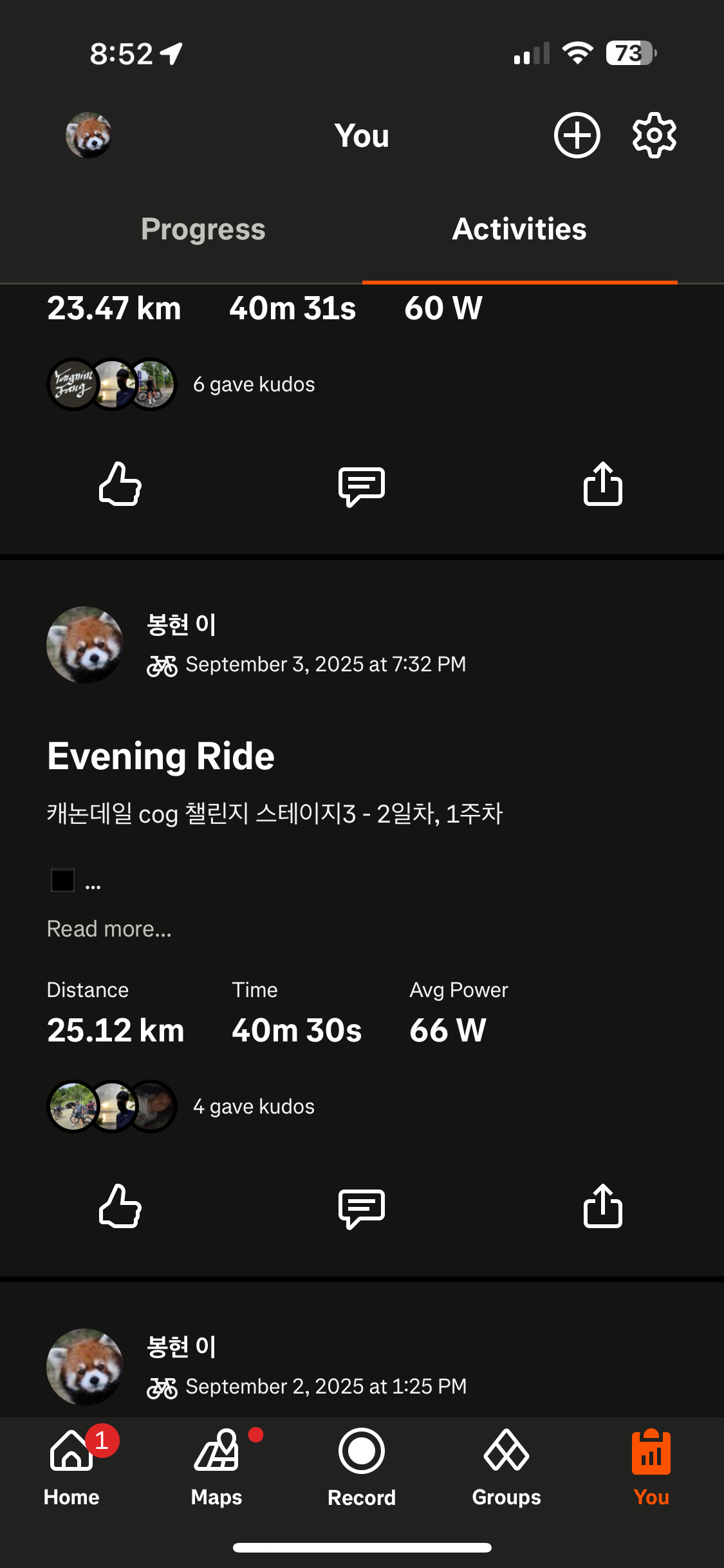This screenshot has height=1568, width=724.
Task: Tap the plus icon to add activity
Action: (x=577, y=135)
